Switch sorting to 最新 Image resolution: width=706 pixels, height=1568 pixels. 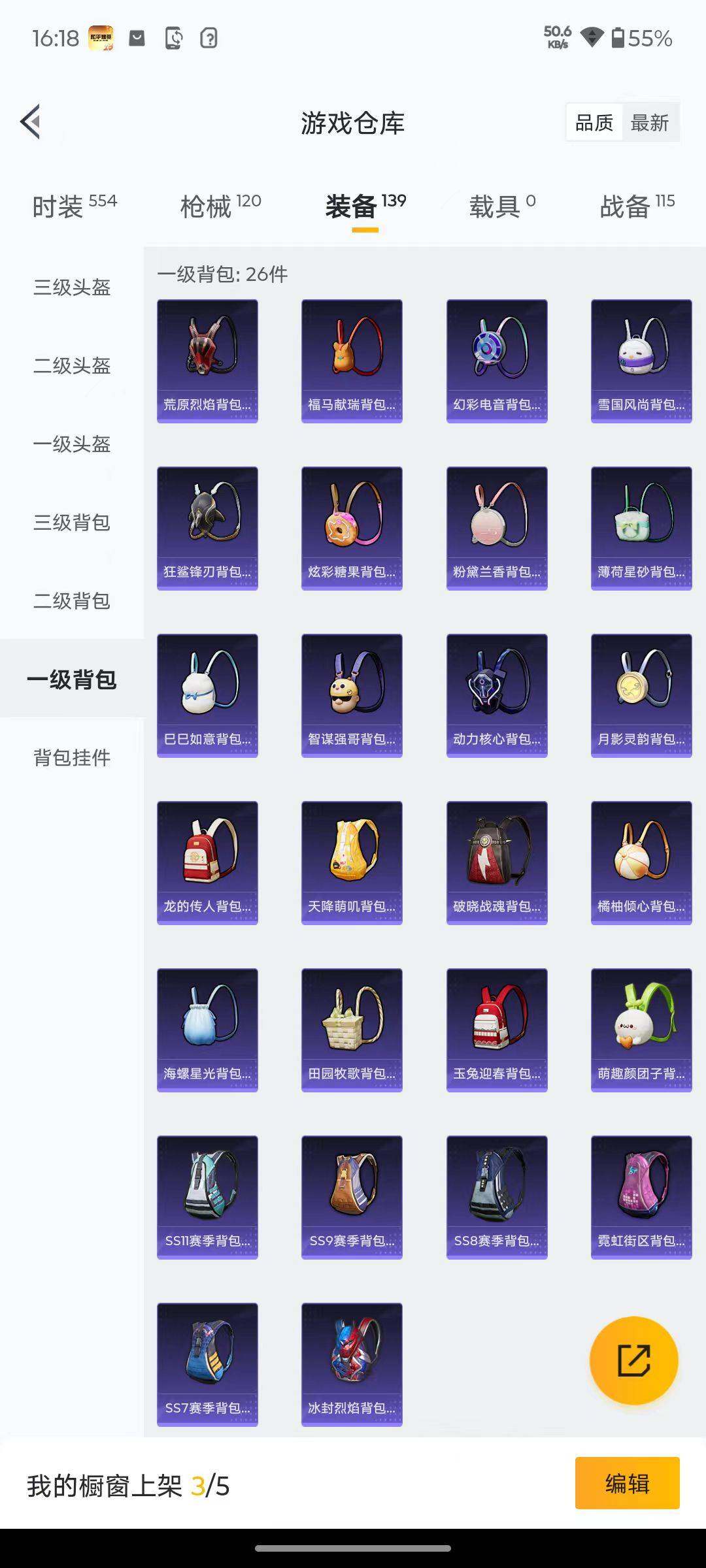point(651,122)
